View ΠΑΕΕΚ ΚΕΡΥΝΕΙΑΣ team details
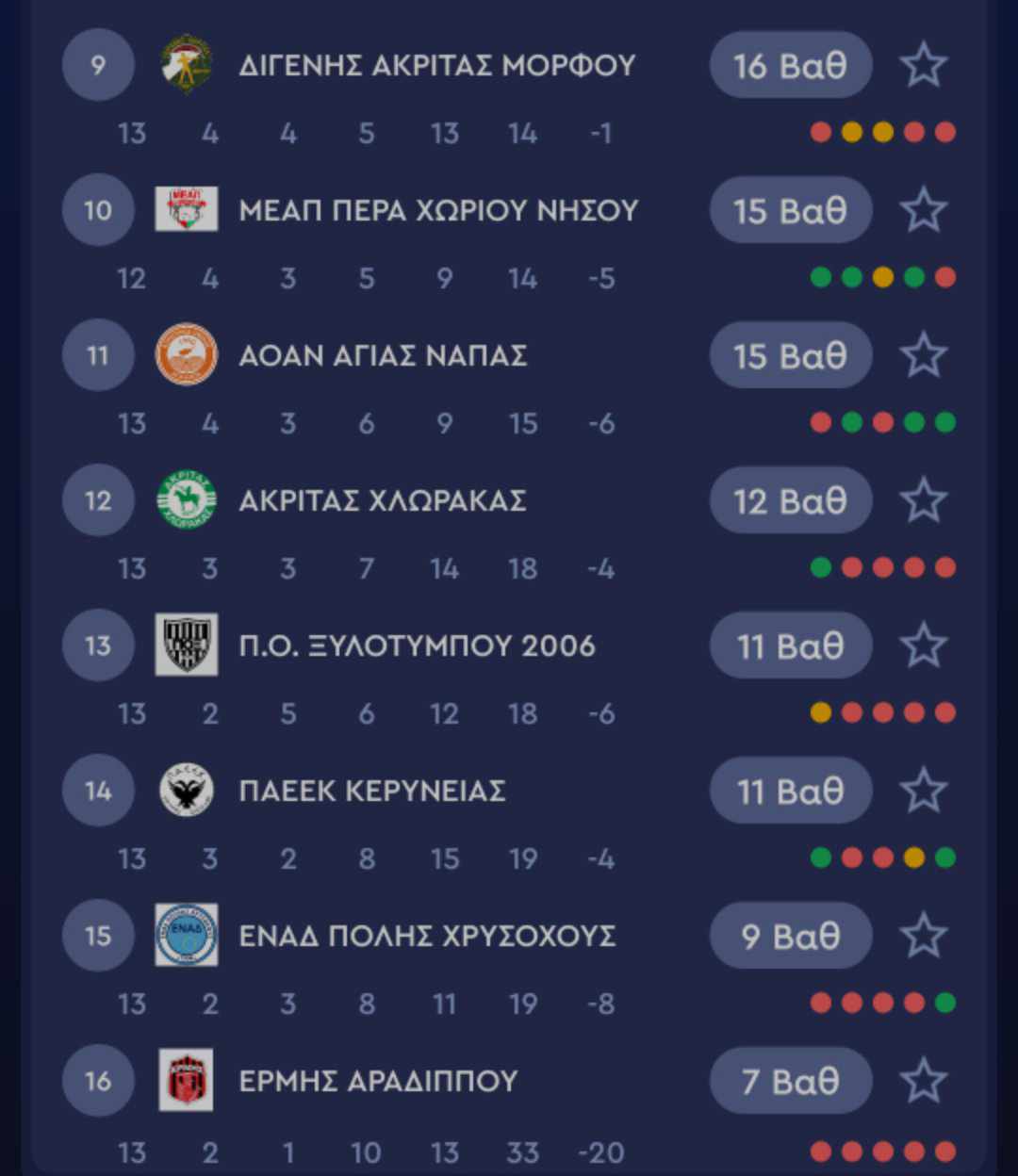Screen dimensions: 1018x1176 [x=372, y=792]
